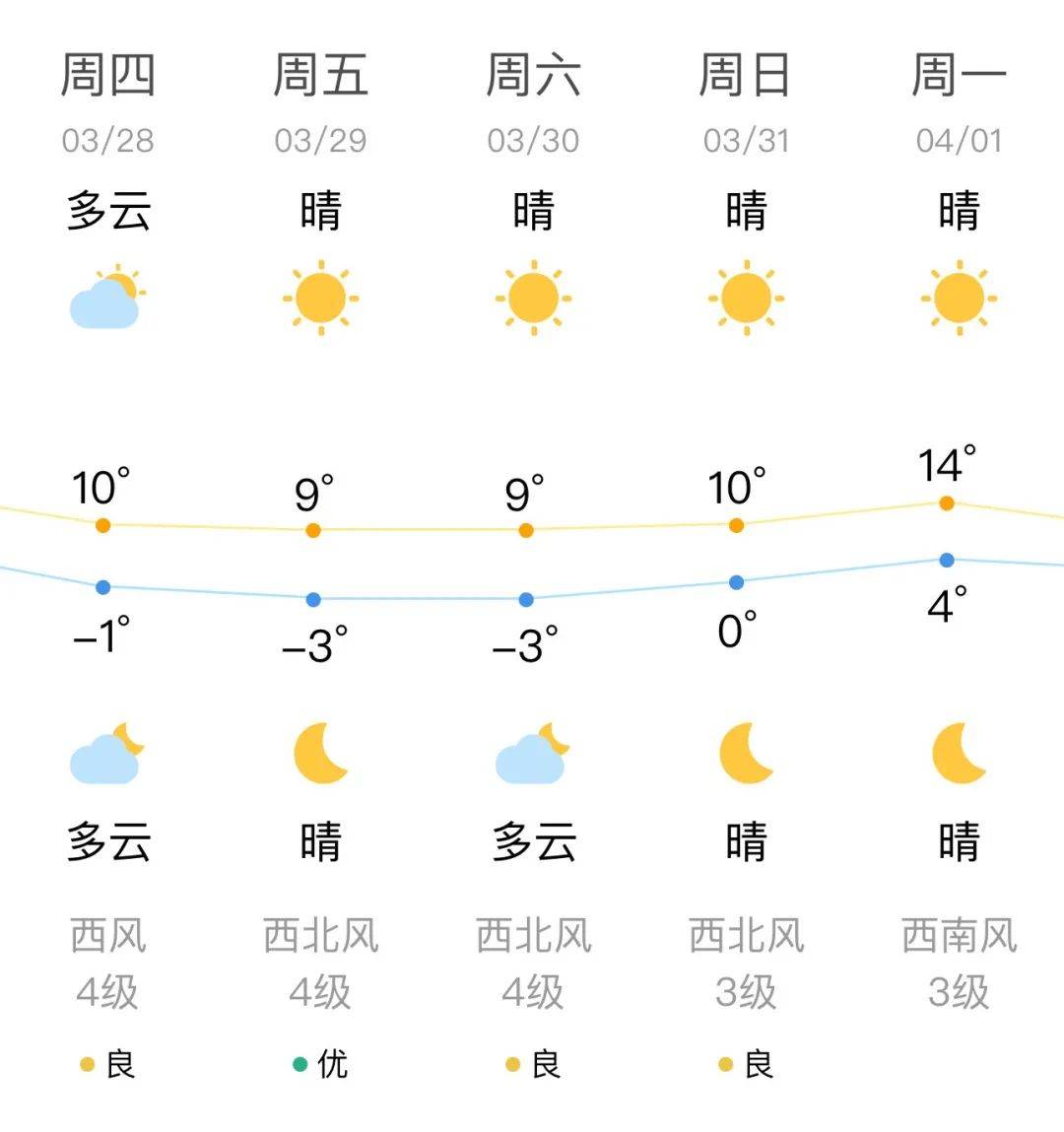Click the 14° high temperature point on Monday

(947, 502)
